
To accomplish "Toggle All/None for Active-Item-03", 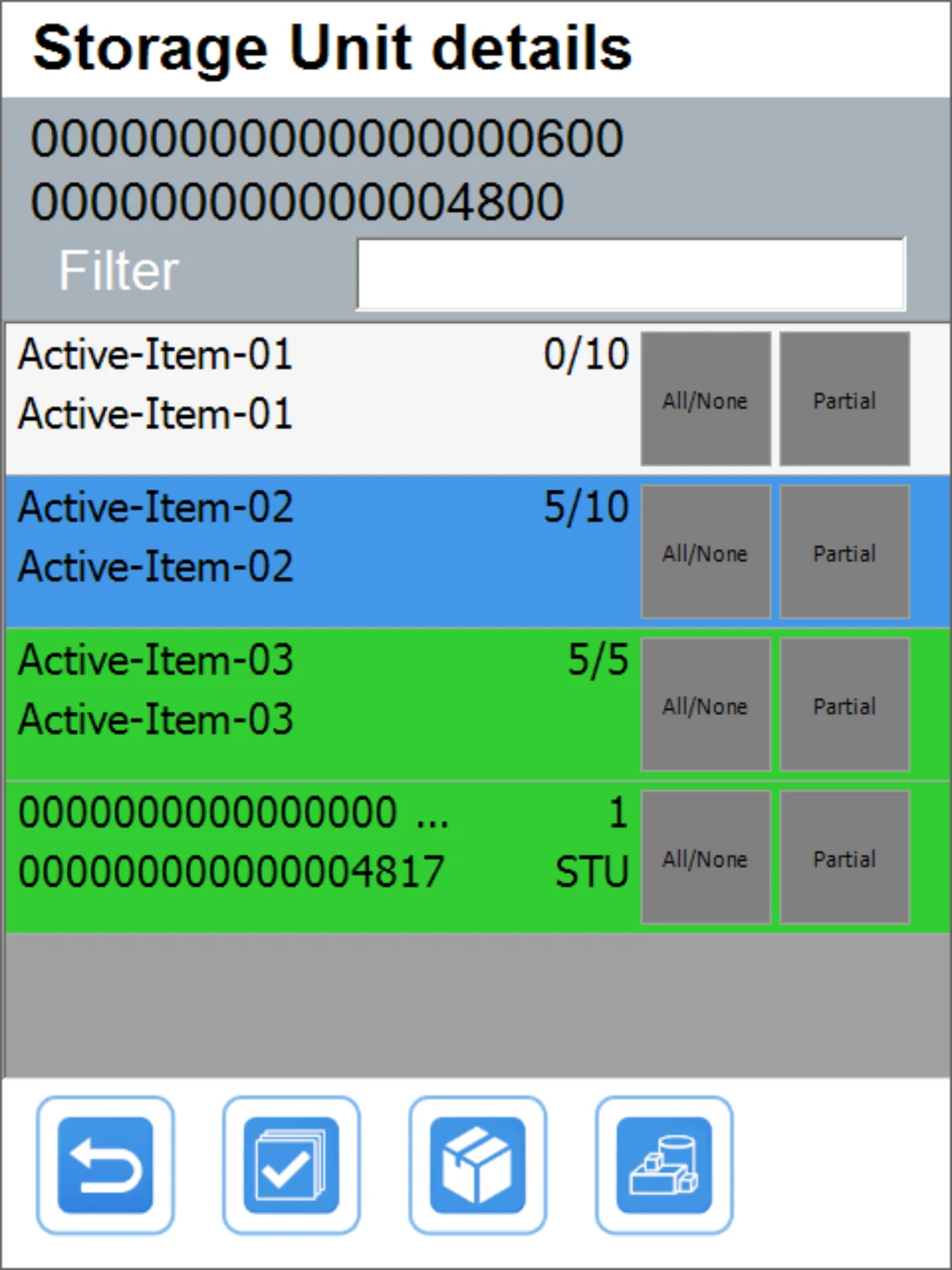I will 705,705.
